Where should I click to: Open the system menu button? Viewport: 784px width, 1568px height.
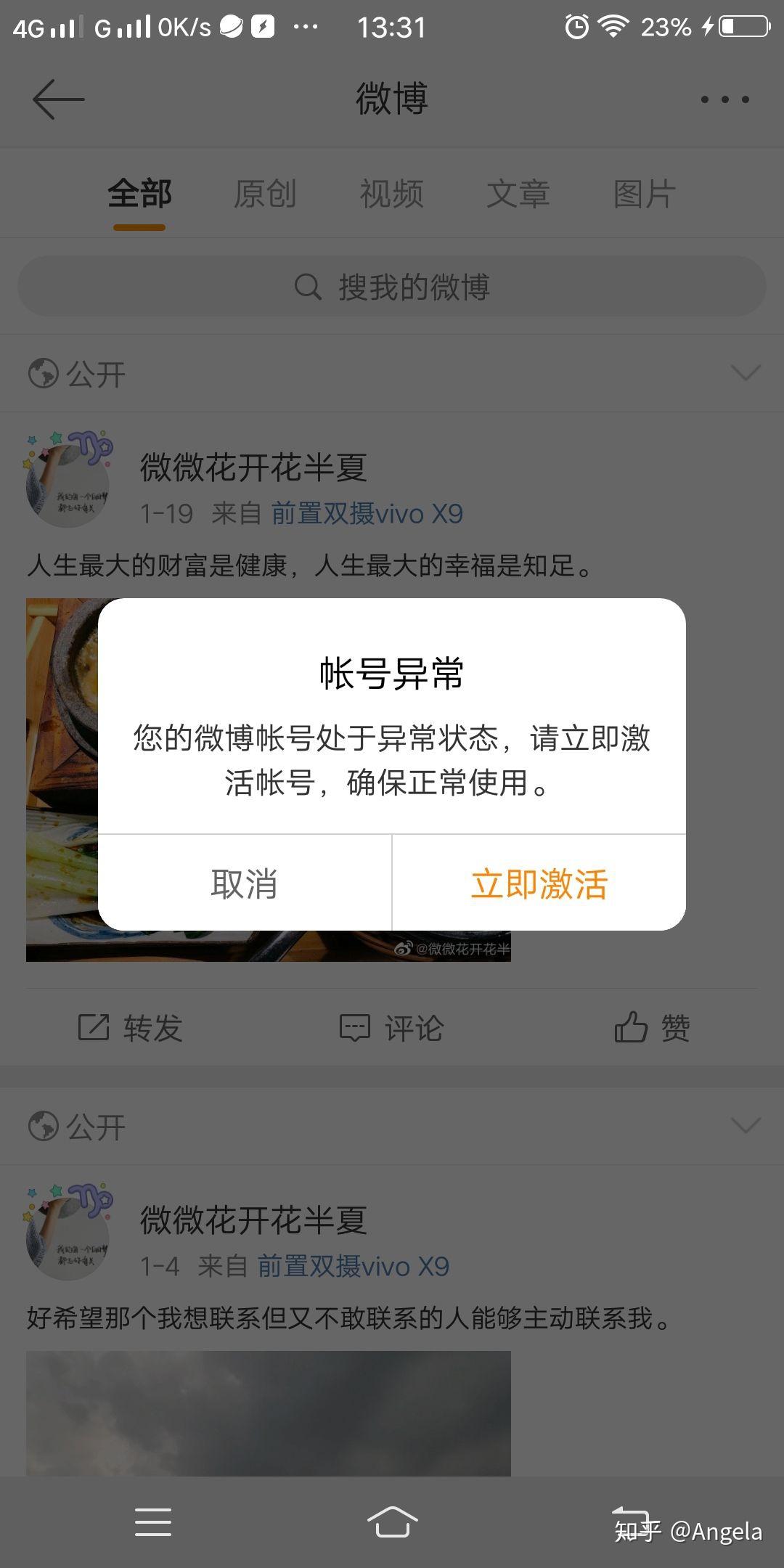153,1522
